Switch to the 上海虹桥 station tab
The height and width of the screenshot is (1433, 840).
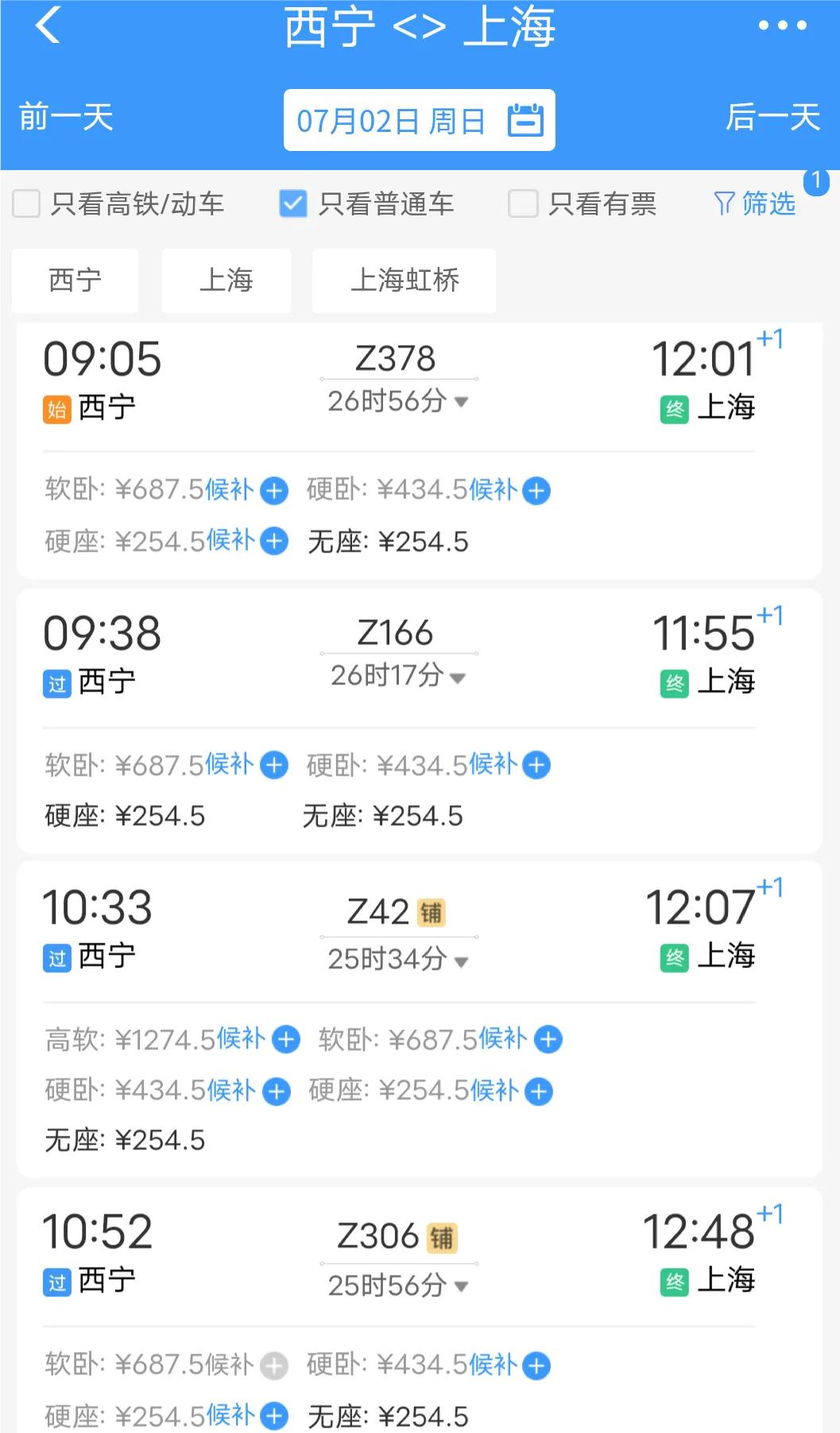404,281
